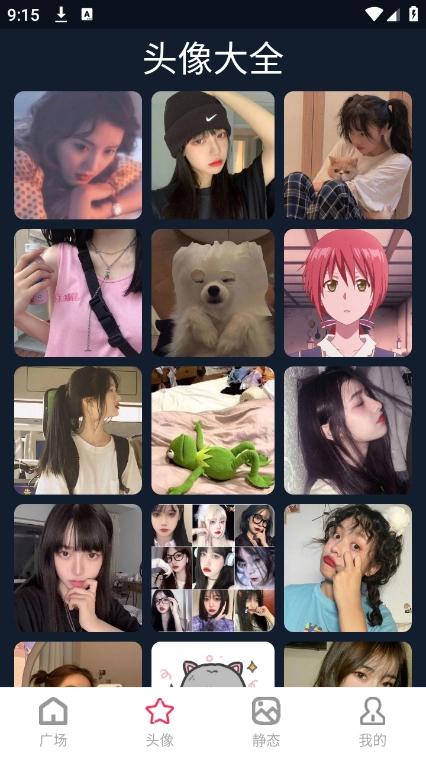Open the white fluffy dog avatar

(x=213, y=293)
